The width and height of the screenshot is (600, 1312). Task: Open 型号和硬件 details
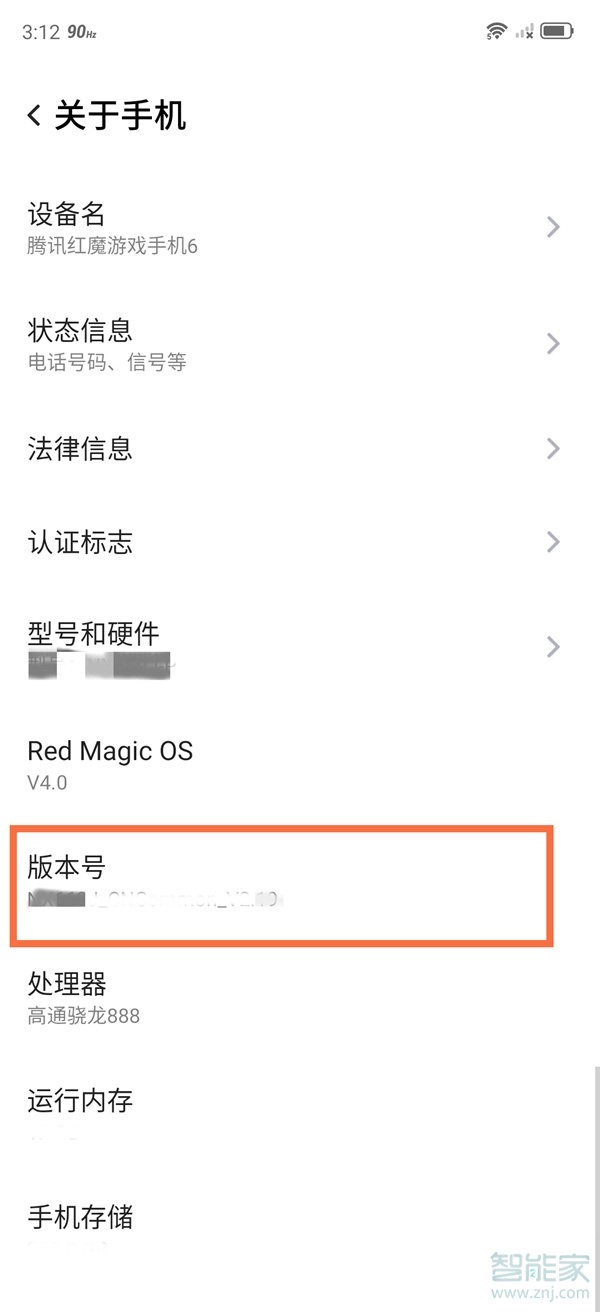290,647
